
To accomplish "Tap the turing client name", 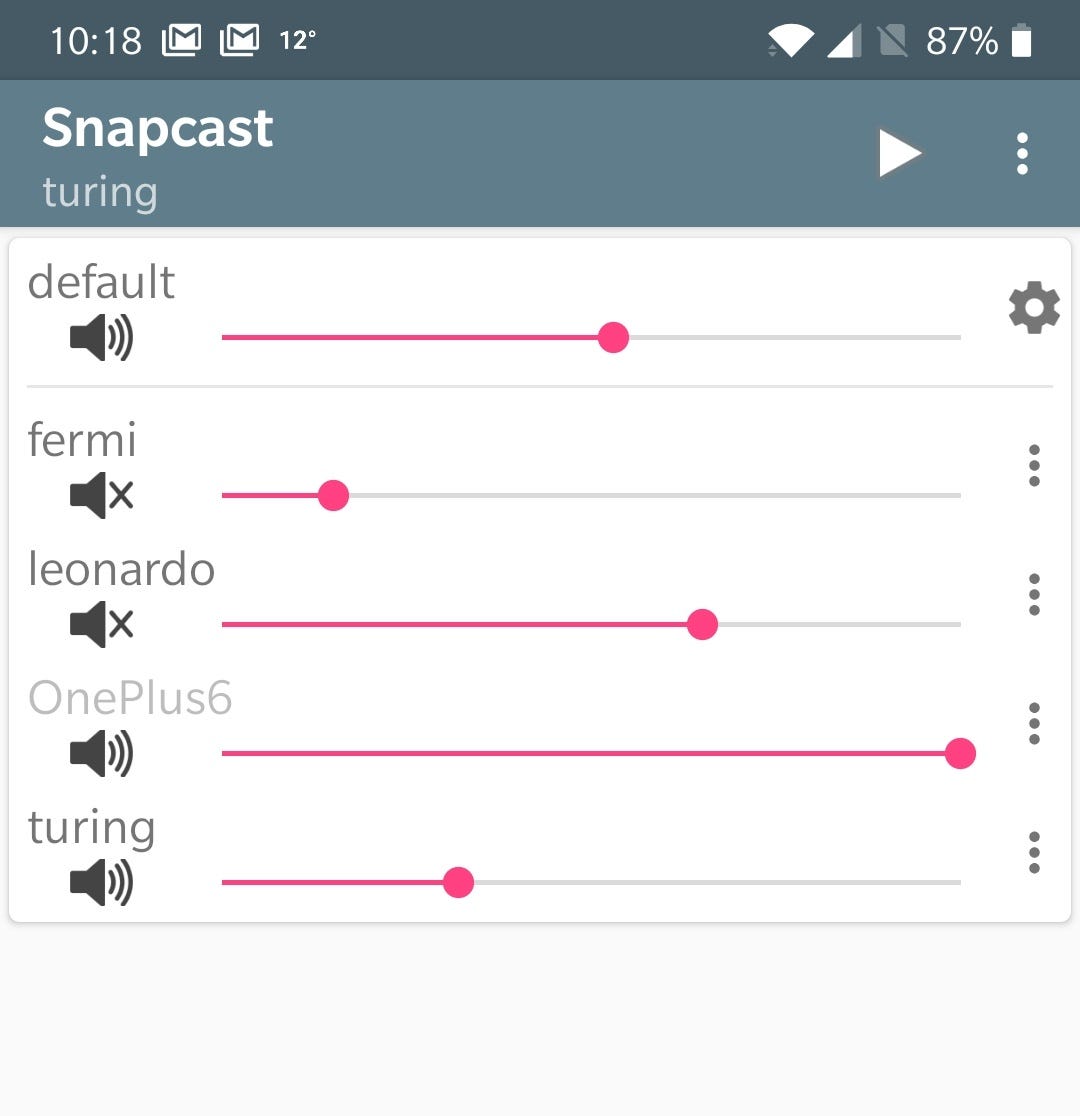I will (x=91, y=827).
